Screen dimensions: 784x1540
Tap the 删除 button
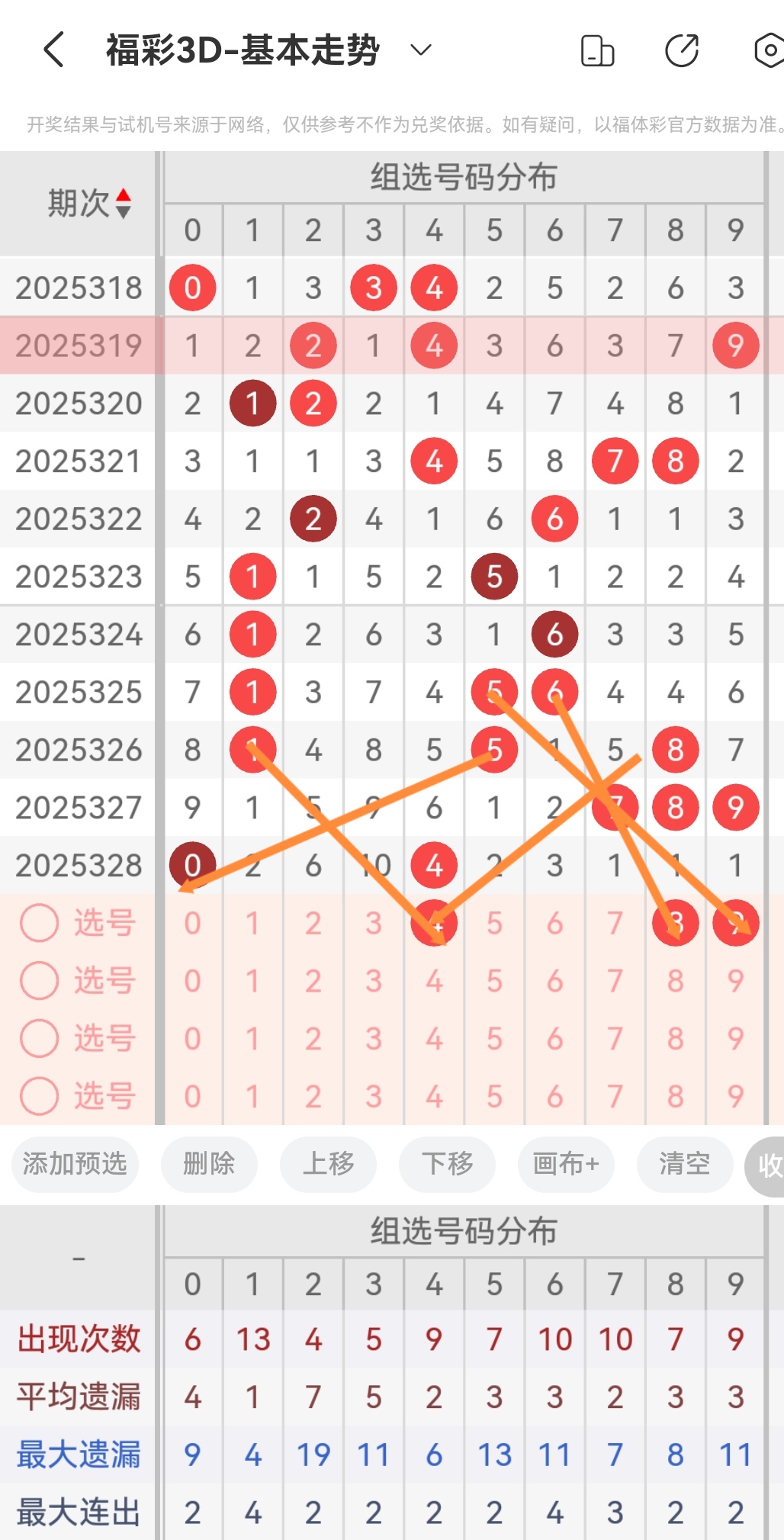(209, 1165)
